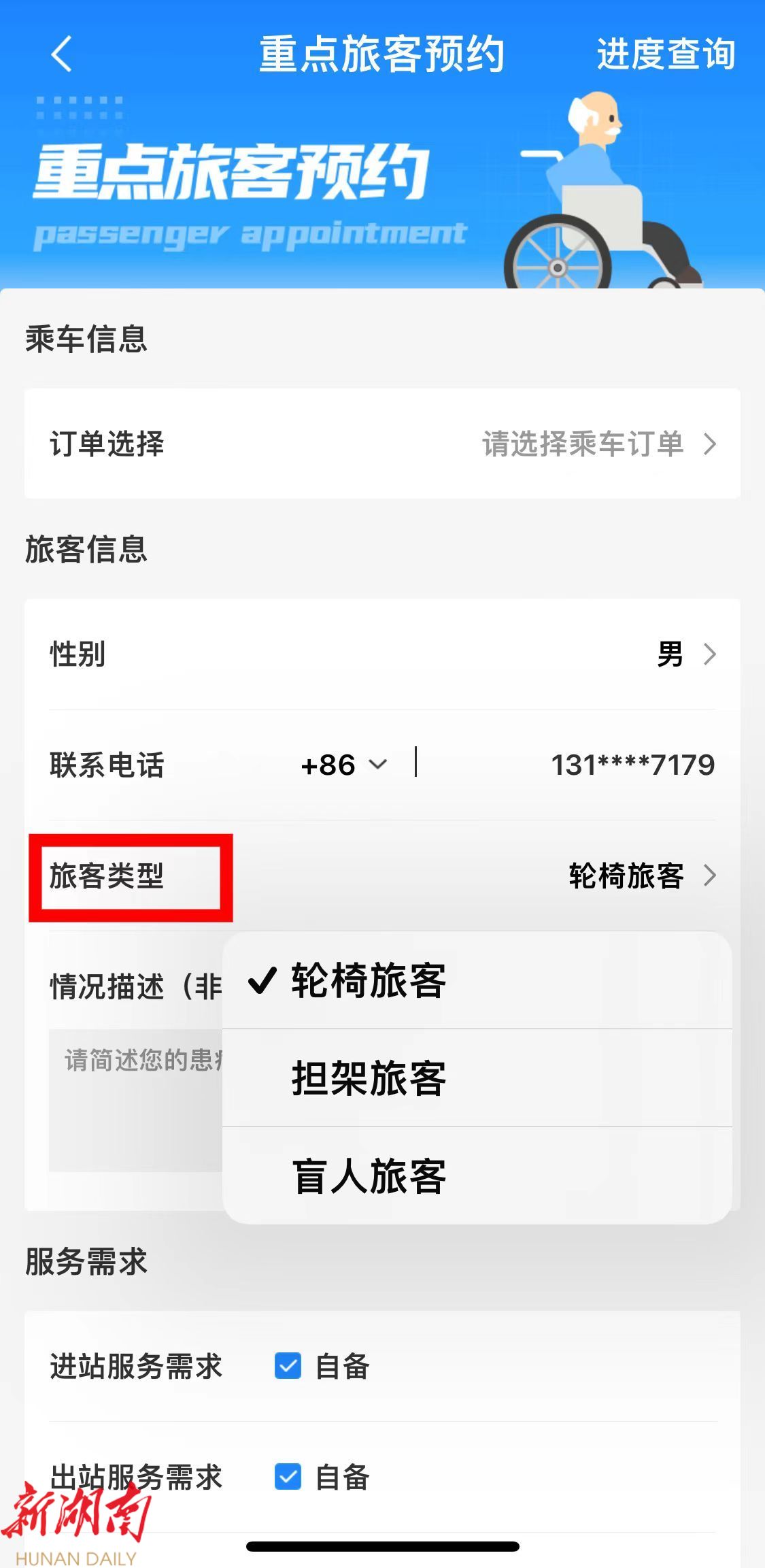Select 轮椅旅客 from the type list

coord(369,980)
